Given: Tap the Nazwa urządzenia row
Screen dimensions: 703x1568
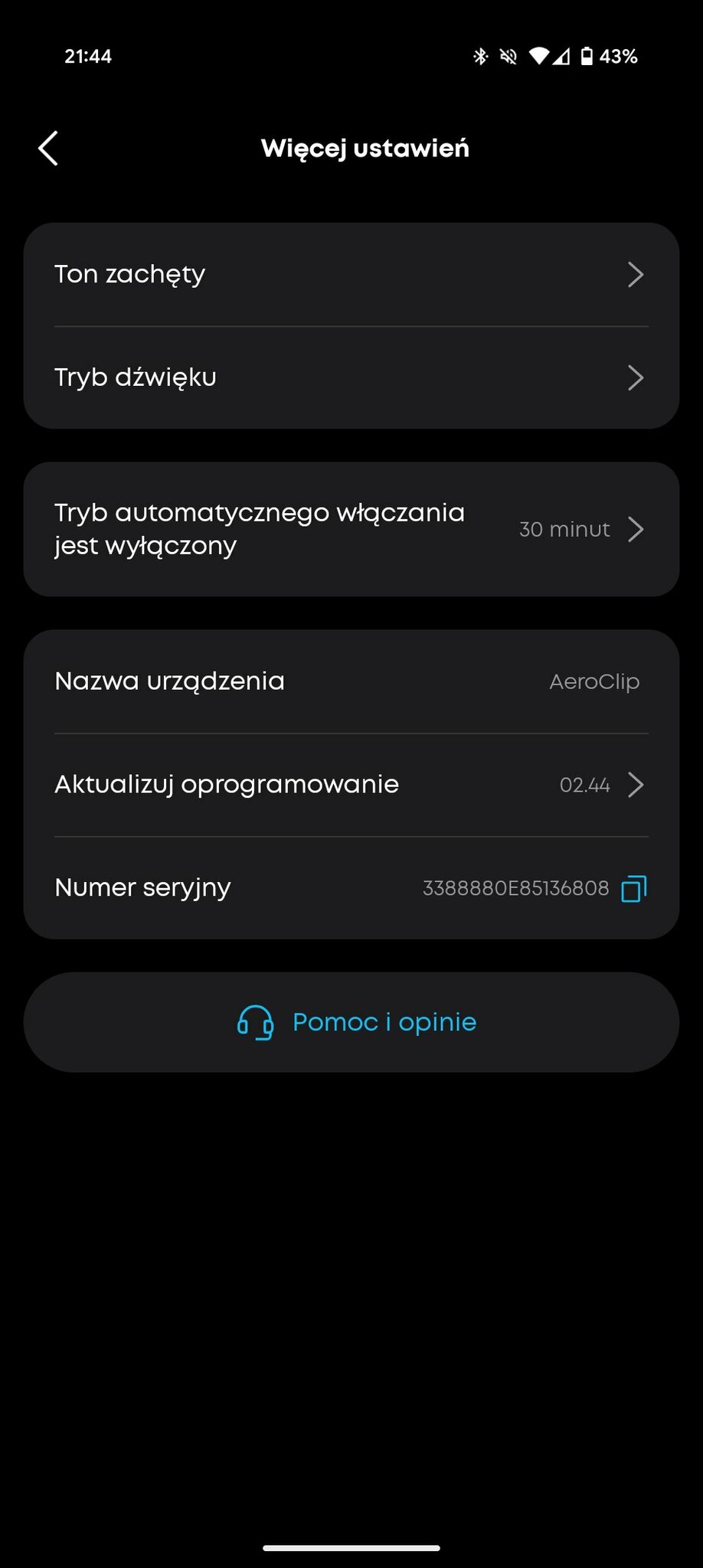Looking at the screenshot, I should click(x=351, y=681).
